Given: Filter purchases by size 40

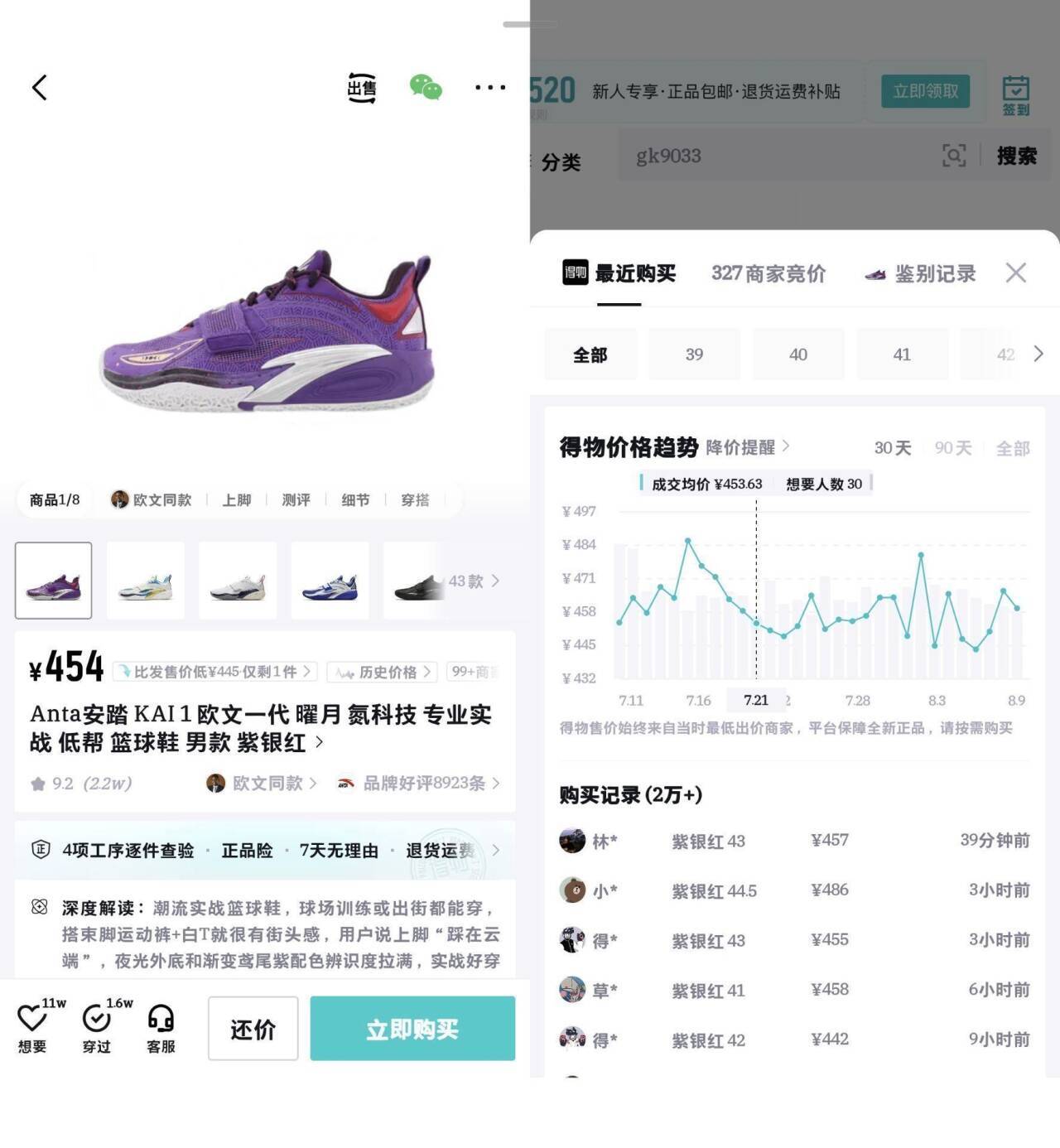Looking at the screenshot, I should (x=798, y=355).
